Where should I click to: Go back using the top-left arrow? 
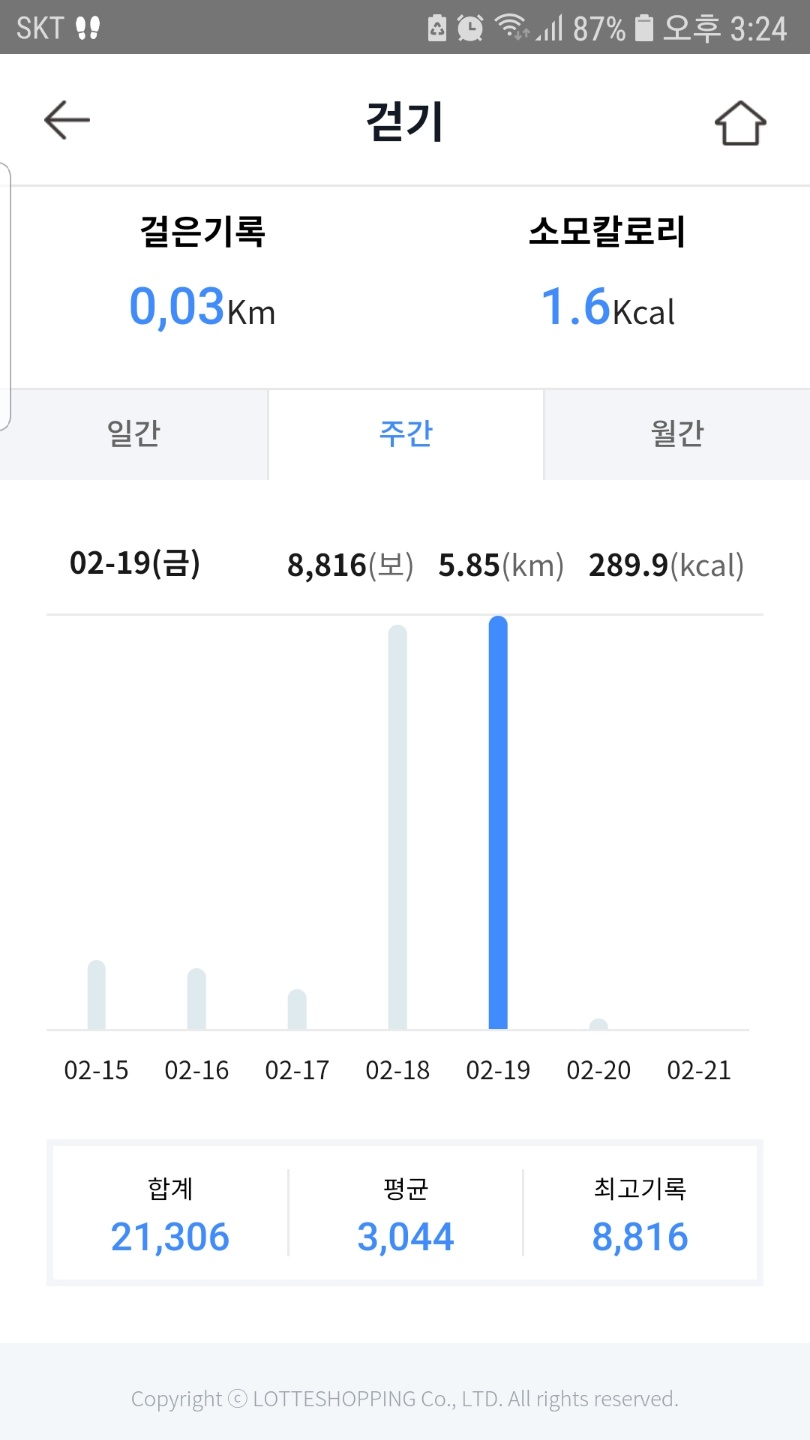coord(67,121)
